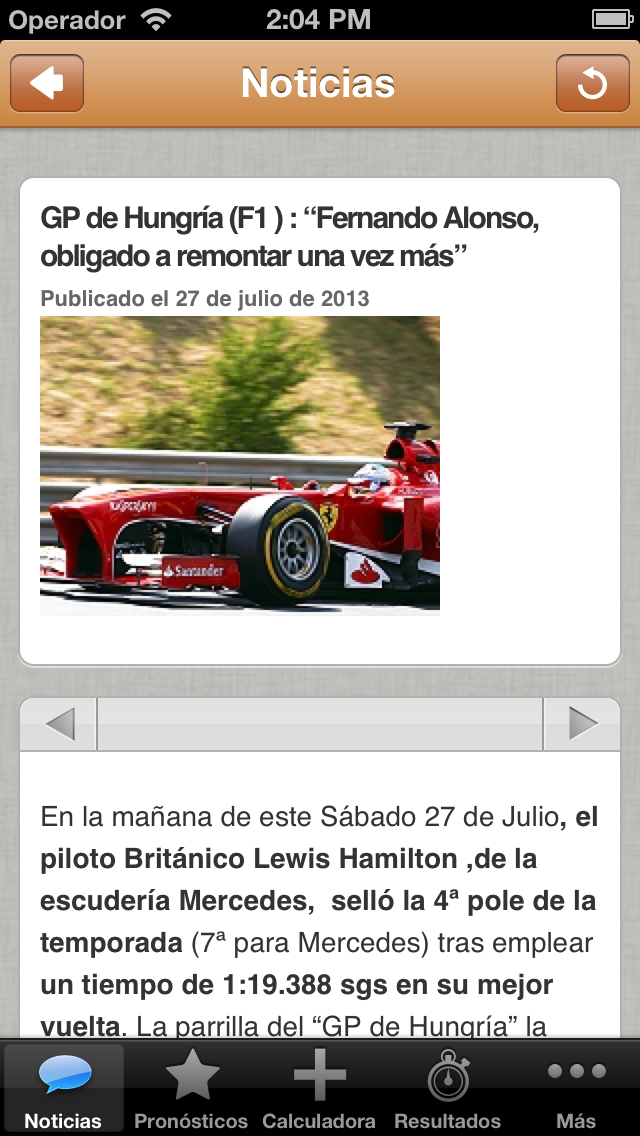Refresh the Noticias page
Image resolution: width=640 pixels, height=1136 pixels.
point(592,83)
